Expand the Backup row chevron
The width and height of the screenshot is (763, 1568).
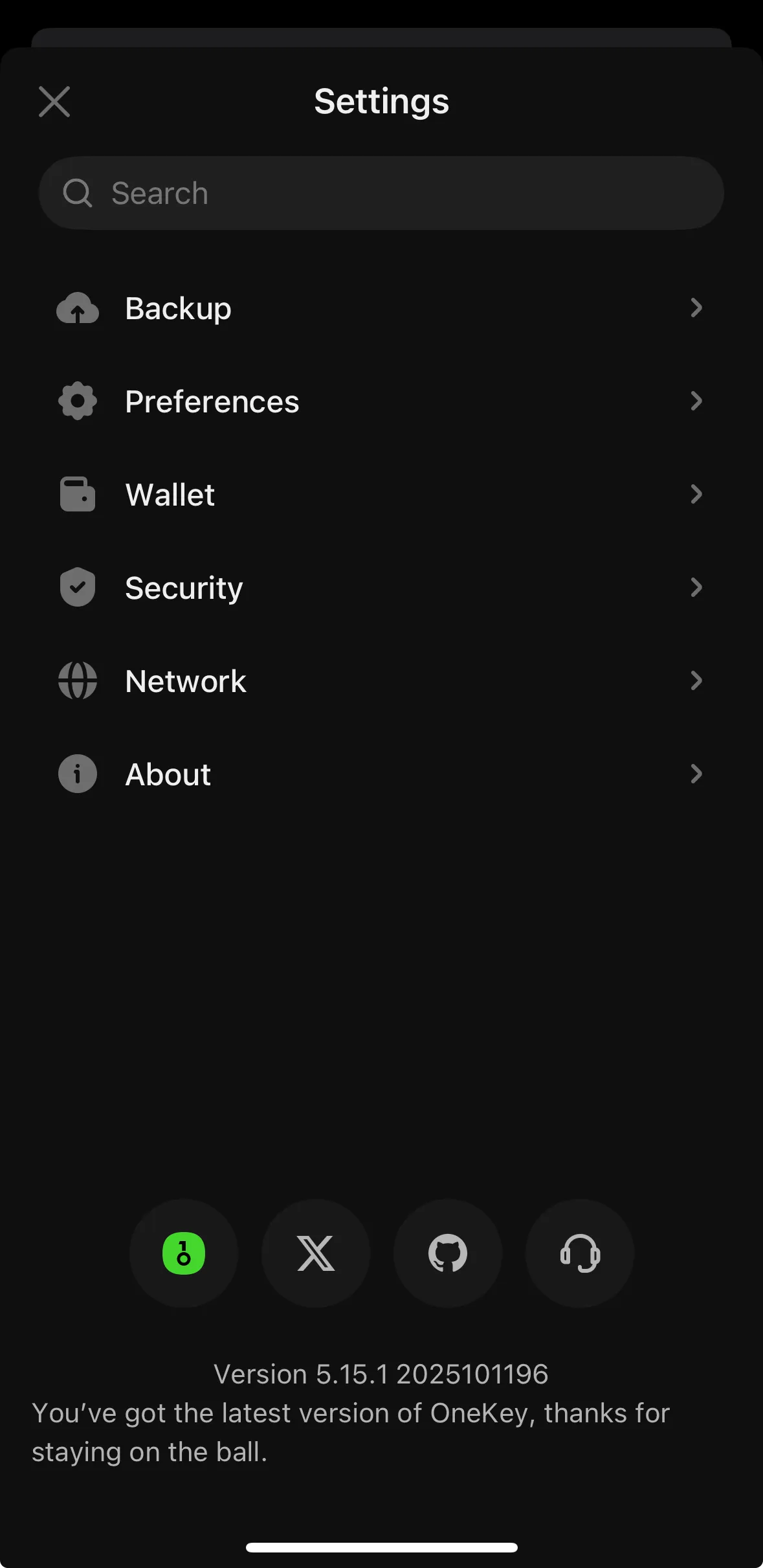coord(696,309)
